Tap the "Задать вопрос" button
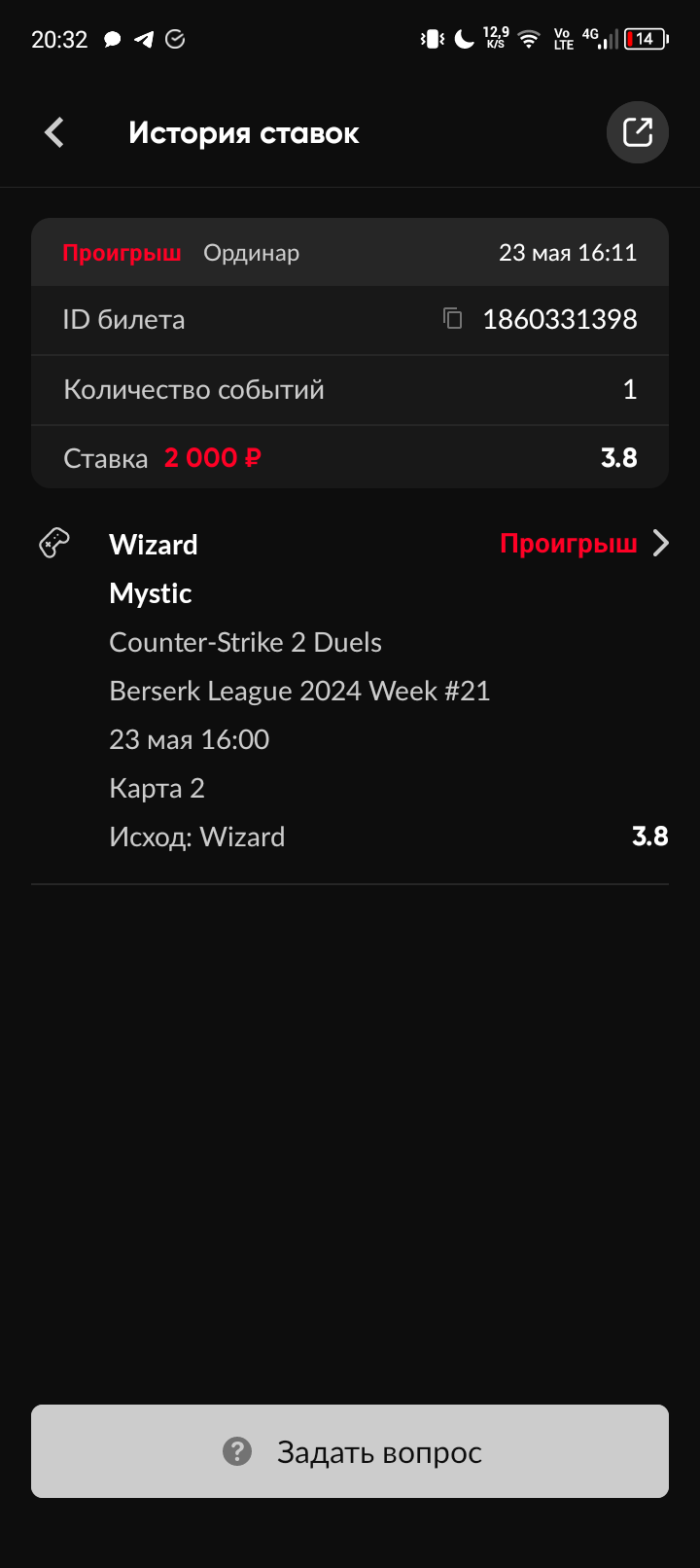Screen dimensions: 700x1568 point(350,1451)
